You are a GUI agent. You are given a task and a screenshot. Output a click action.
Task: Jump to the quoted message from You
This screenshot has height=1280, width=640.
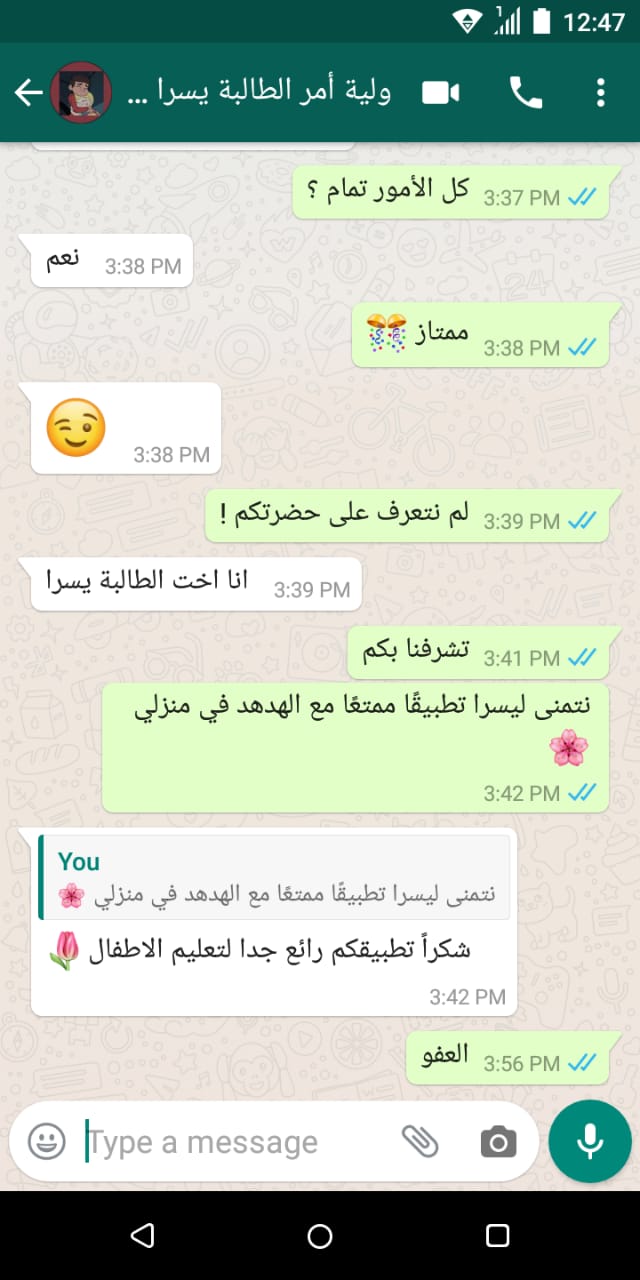click(x=274, y=877)
